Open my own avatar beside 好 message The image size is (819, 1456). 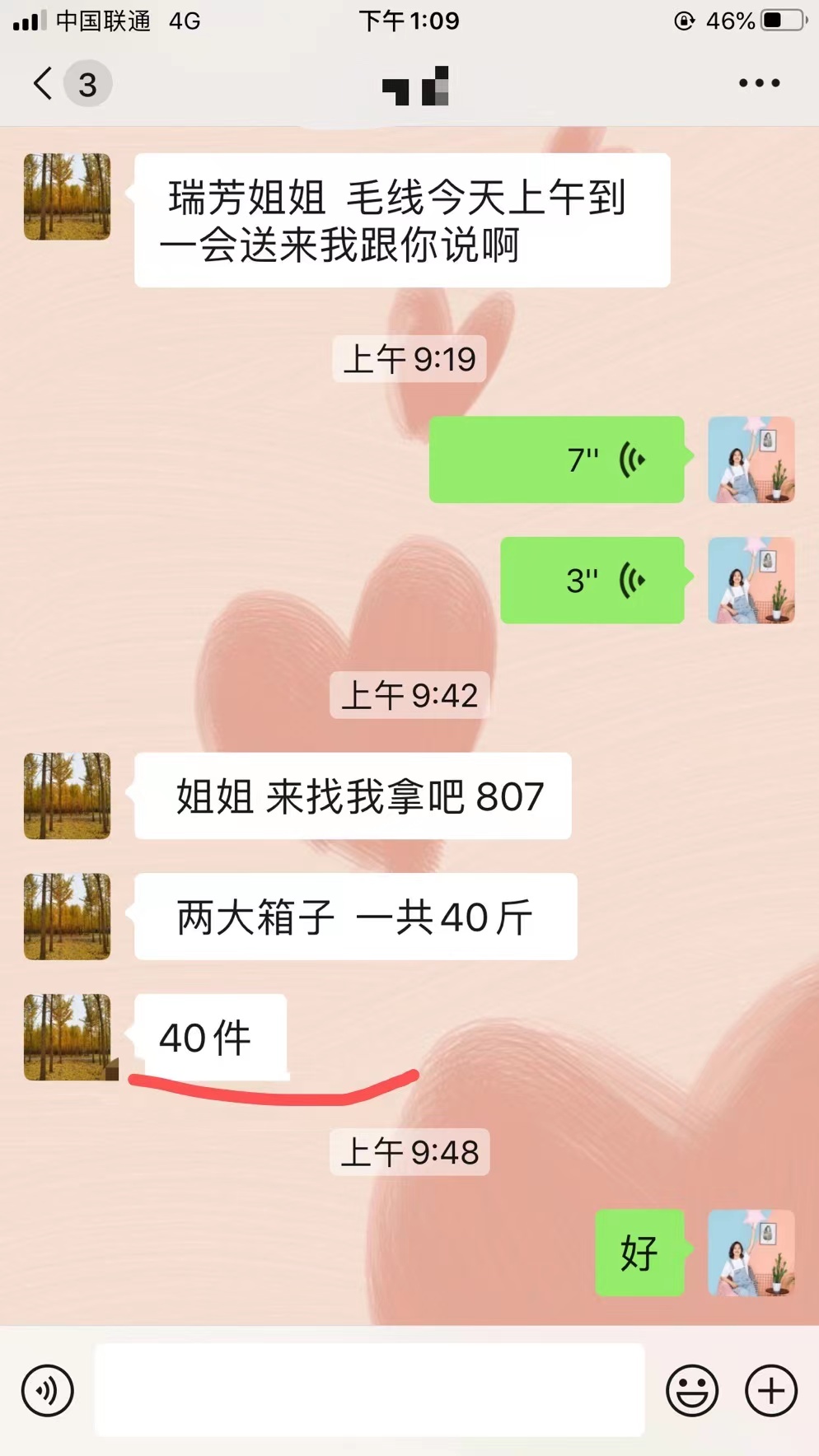pos(751,1253)
